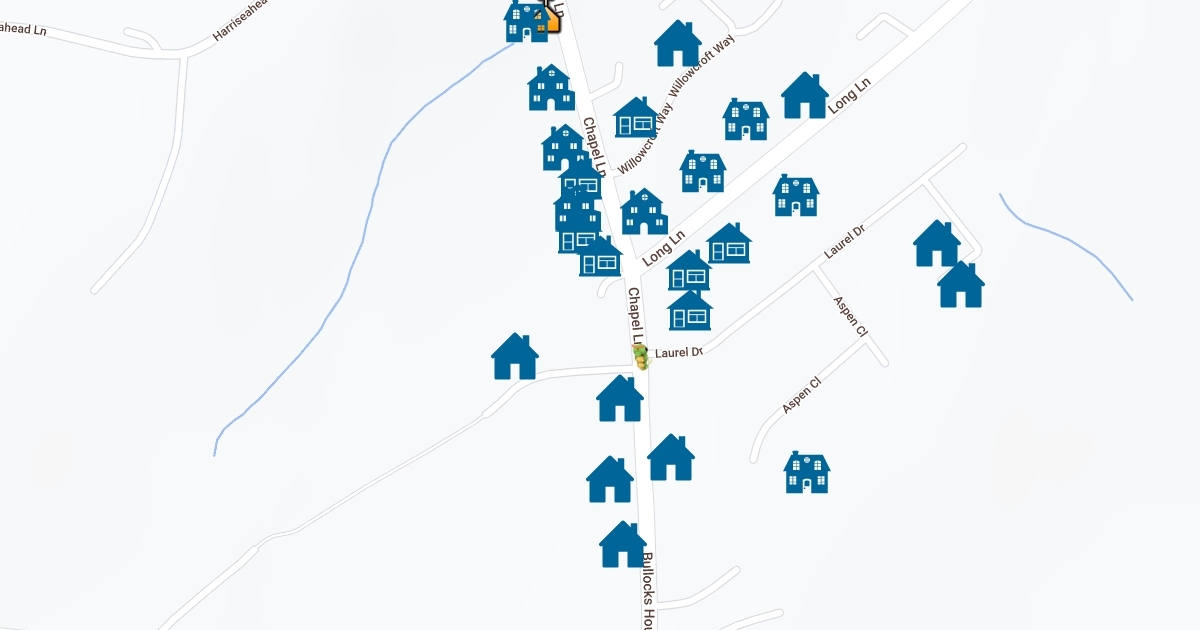Screen dimensions: 1200x630
Task: Open the house marker beside the upper Long Ln label
Action: 805,95
